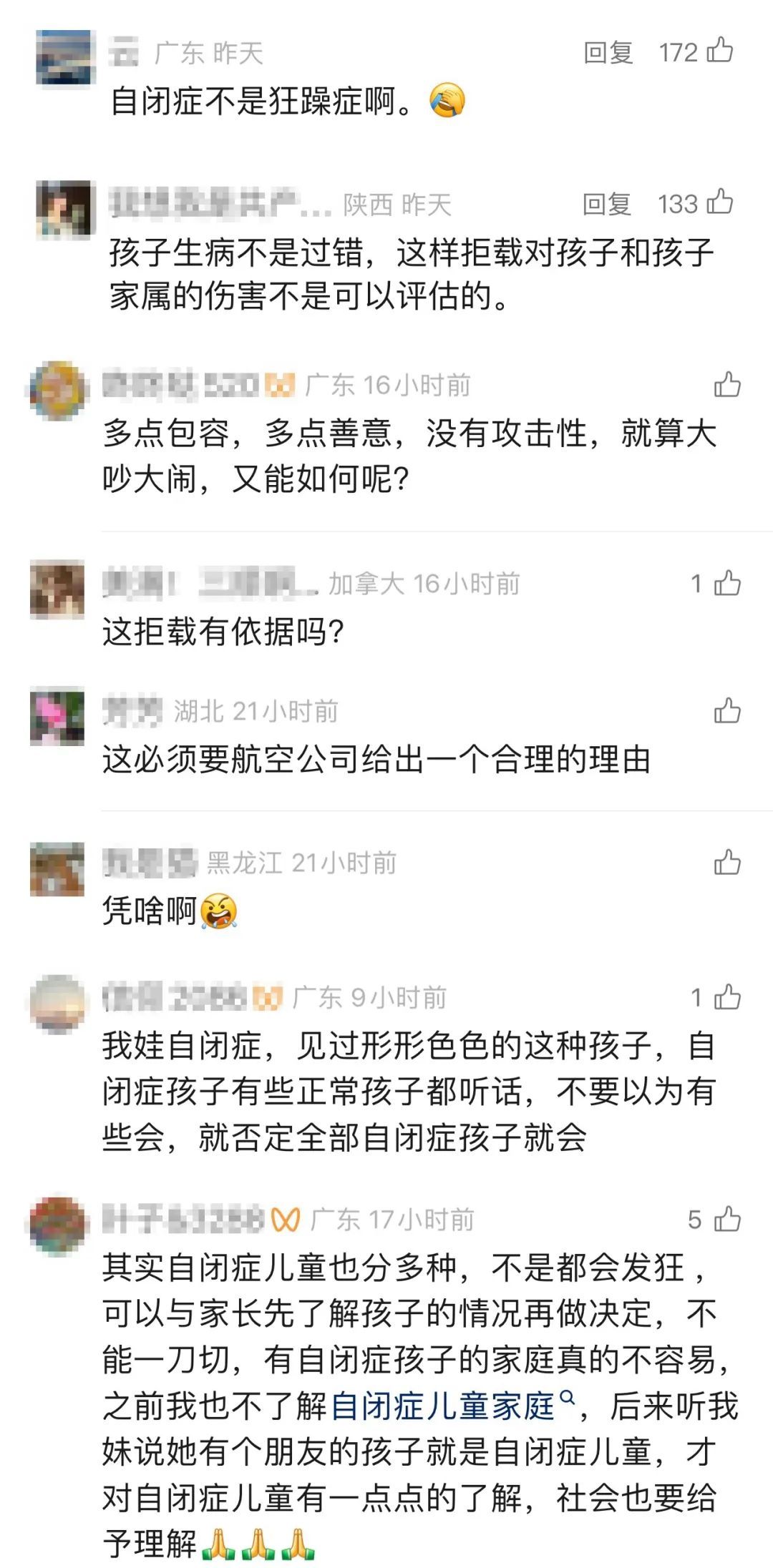Image resolution: width=773 pixels, height=1568 pixels.
Task: Like the comment "自闭症不是狂躁症啊"
Action: tap(720, 52)
